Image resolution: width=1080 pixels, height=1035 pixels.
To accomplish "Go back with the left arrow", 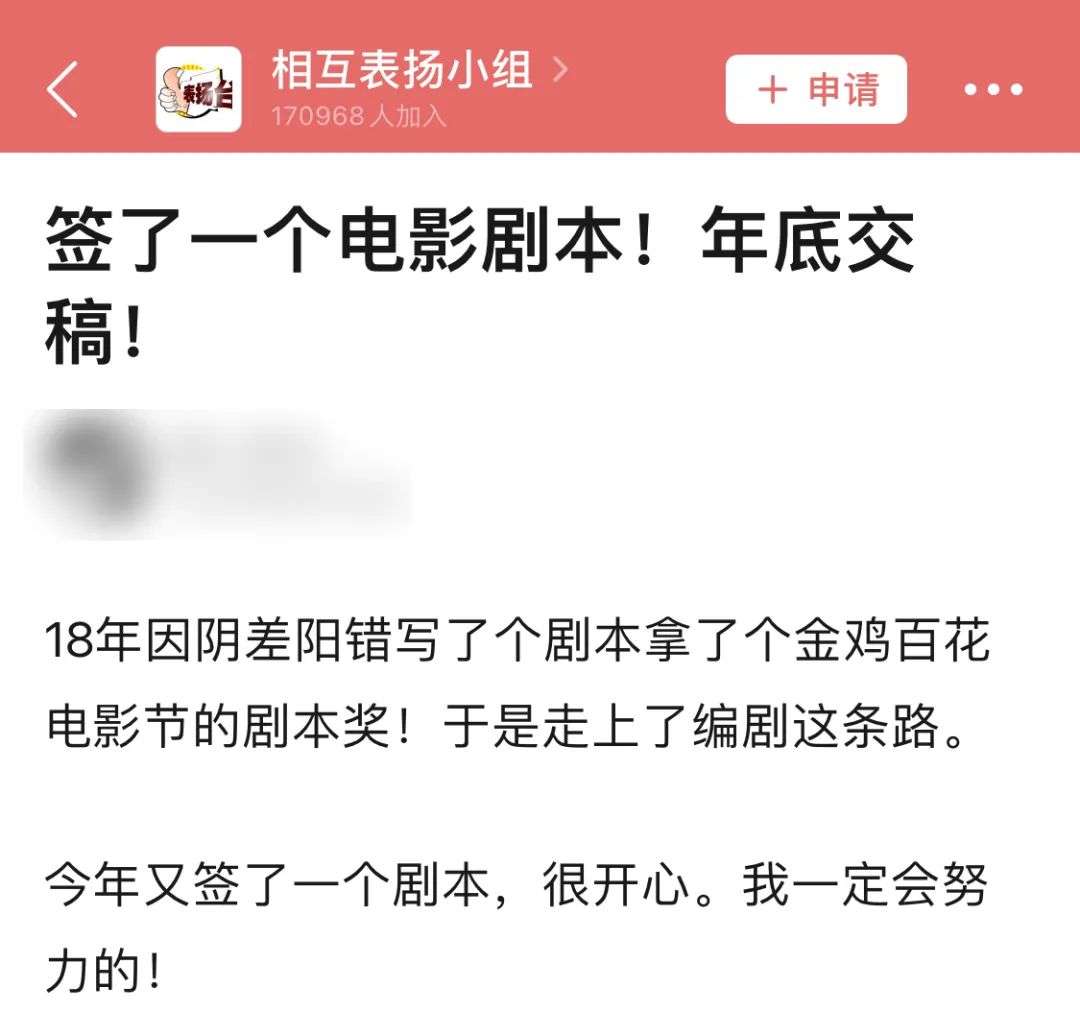I will tap(62, 89).
